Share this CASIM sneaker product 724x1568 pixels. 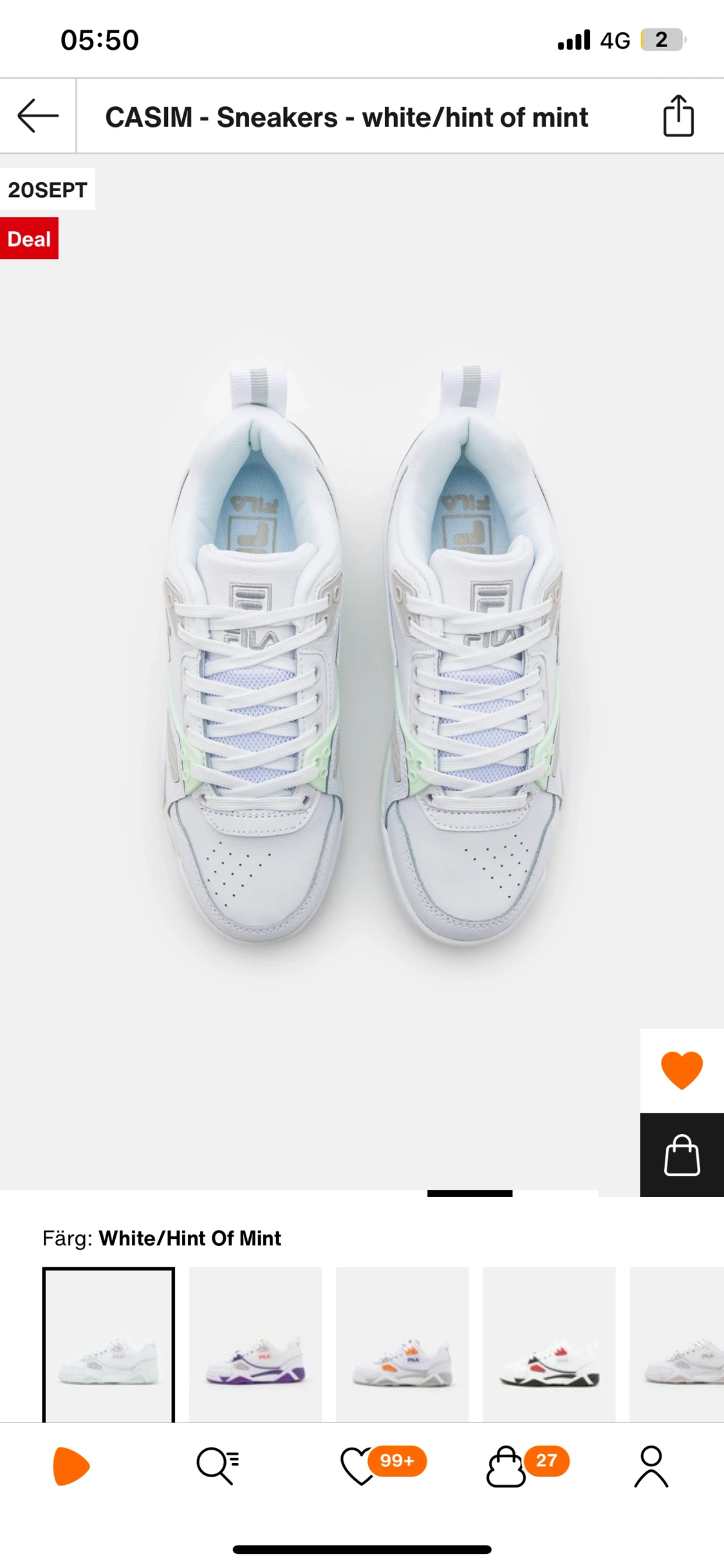(678, 116)
